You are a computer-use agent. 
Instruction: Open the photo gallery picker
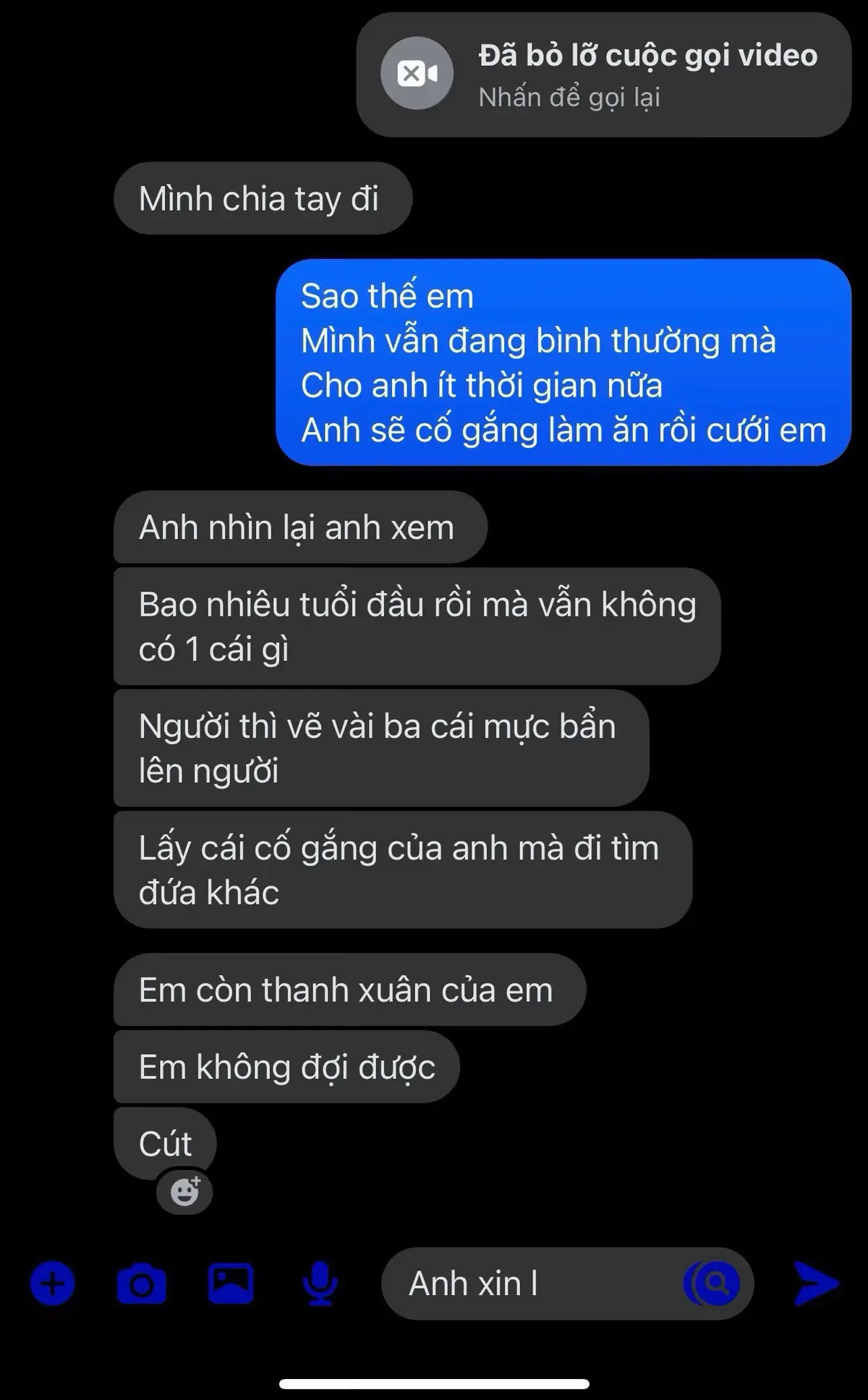point(231,1284)
